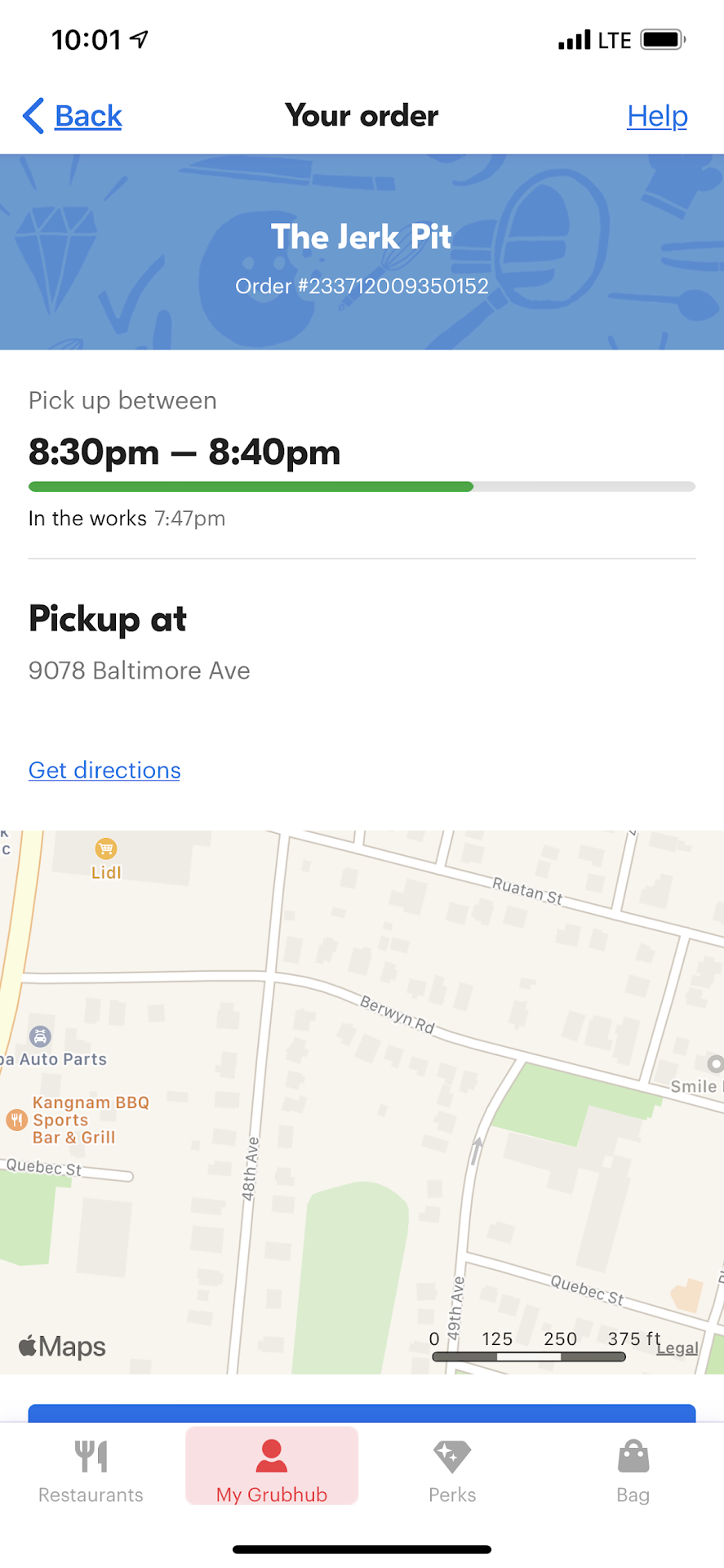This screenshot has width=724, height=1568.
Task: Switch to the Perks tab
Action: click(x=452, y=1471)
